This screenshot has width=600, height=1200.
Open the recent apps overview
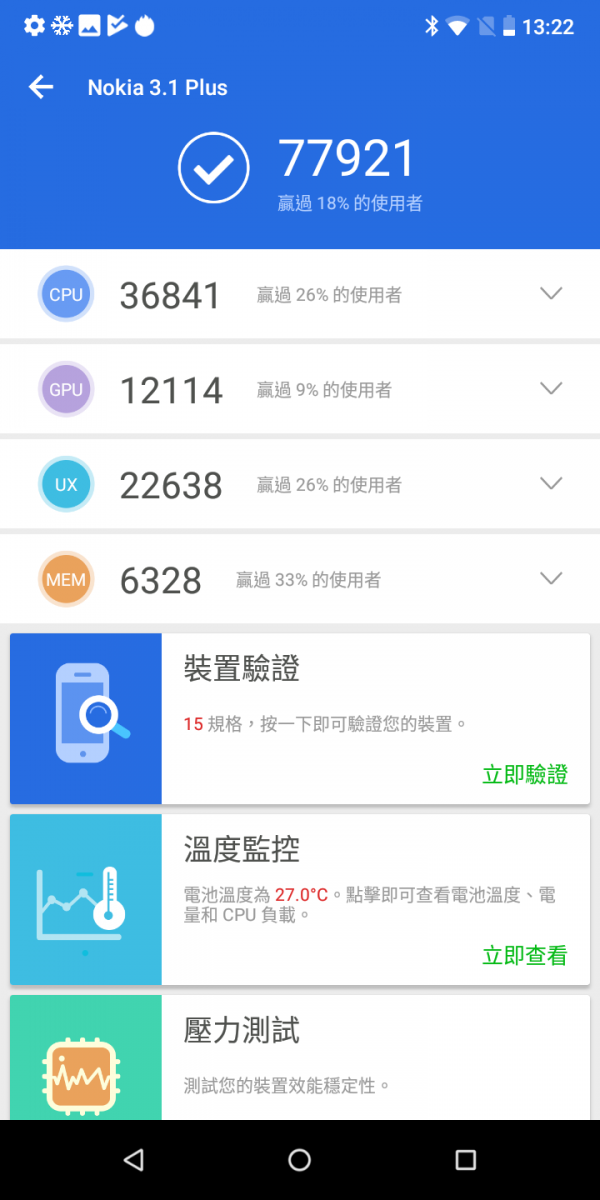coord(465,1159)
